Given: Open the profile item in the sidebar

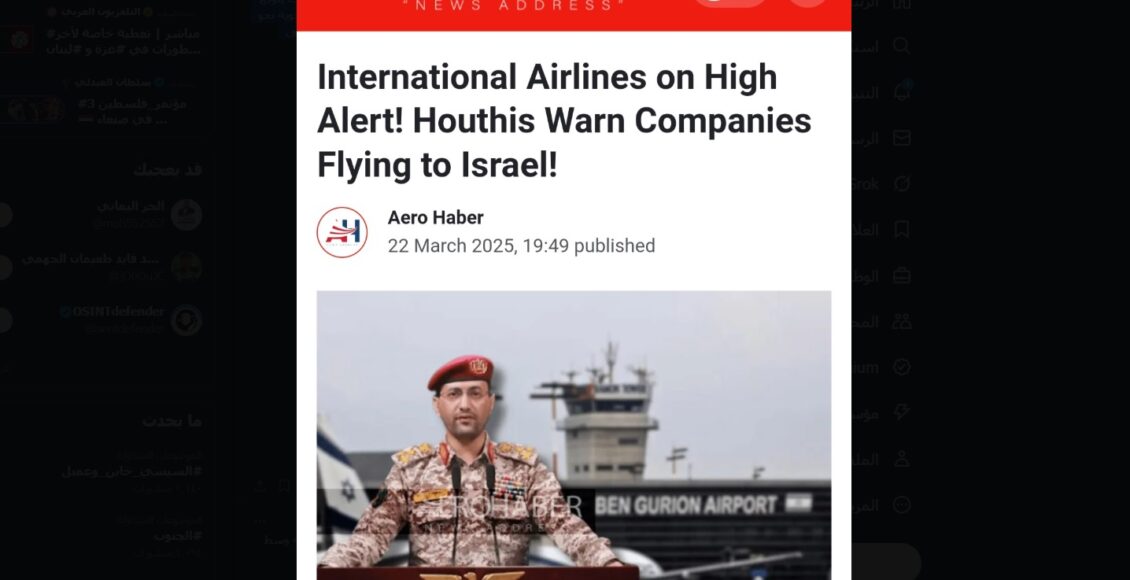Looking at the screenshot, I should [x=901, y=459].
